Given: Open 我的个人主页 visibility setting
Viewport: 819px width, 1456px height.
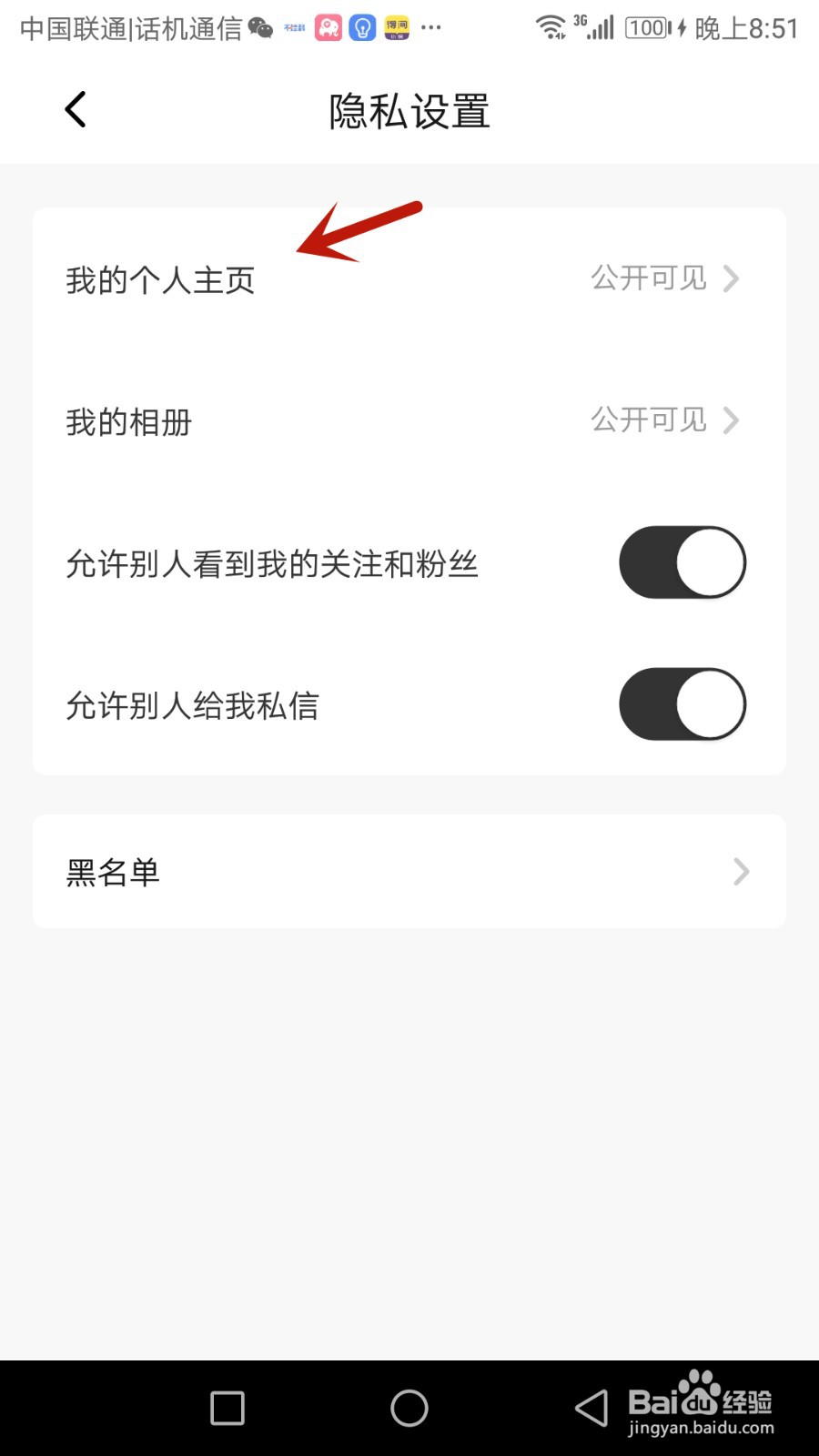Looking at the screenshot, I should click(x=409, y=278).
